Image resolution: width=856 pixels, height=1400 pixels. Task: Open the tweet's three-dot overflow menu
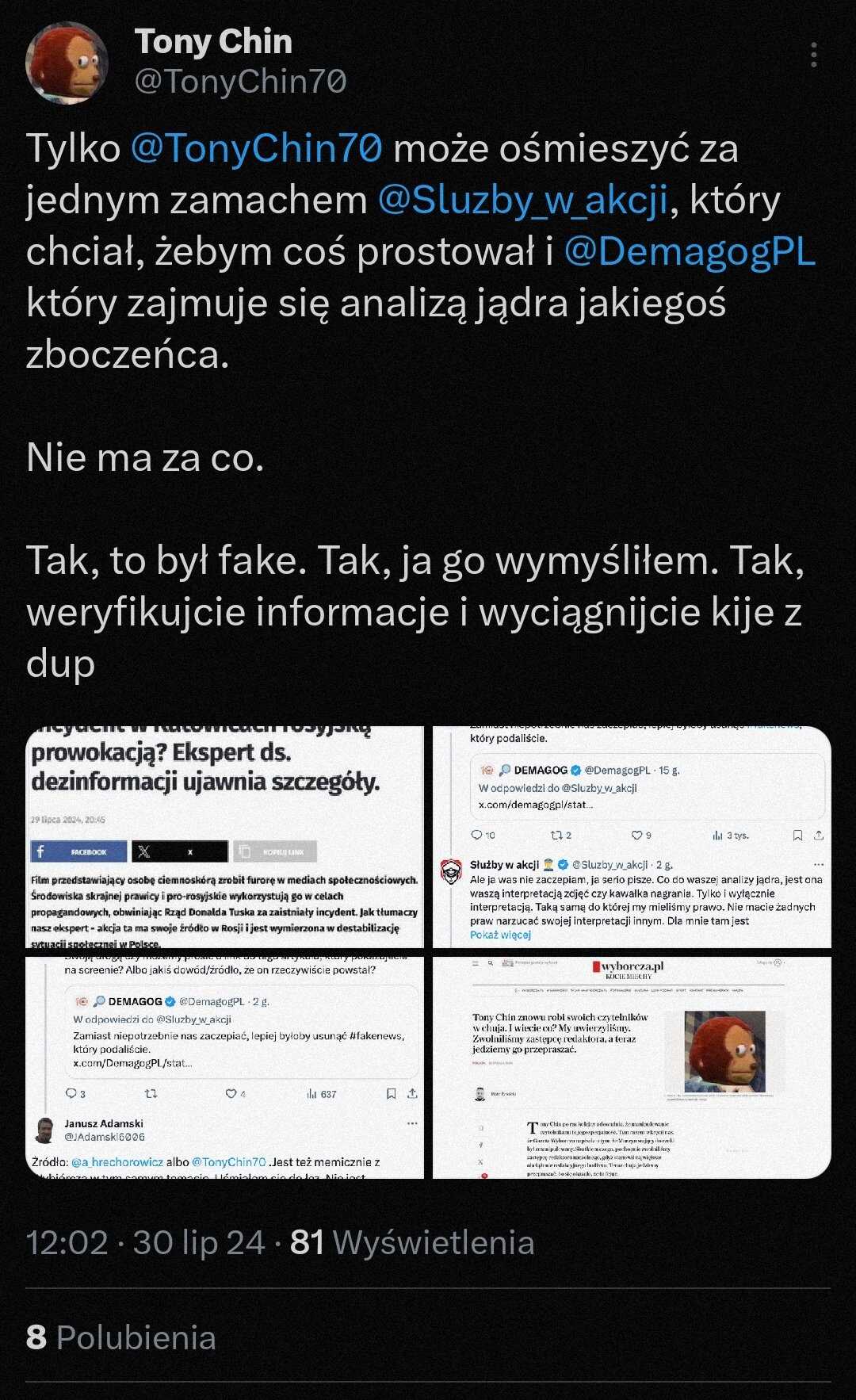813,55
